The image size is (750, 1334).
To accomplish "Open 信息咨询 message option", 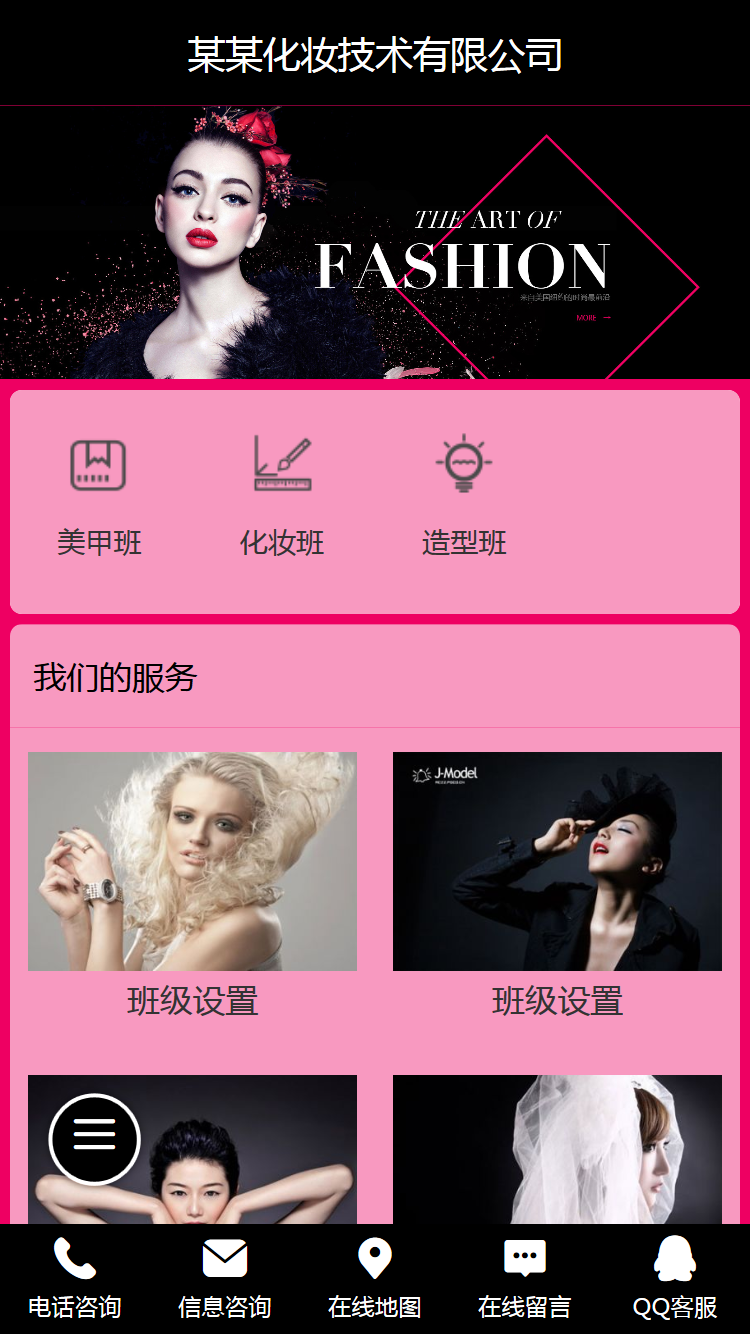I will (225, 1278).
